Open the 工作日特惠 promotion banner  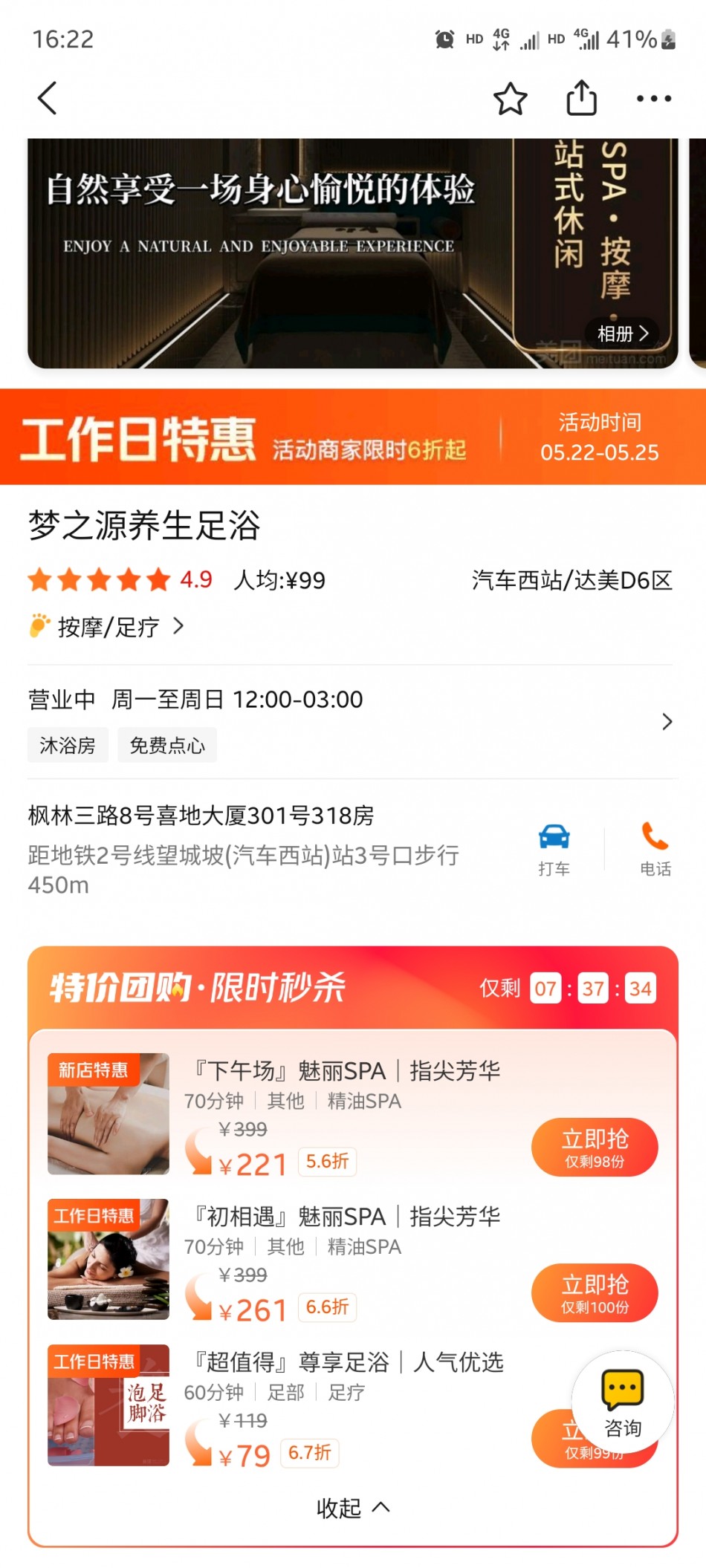[352, 437]
